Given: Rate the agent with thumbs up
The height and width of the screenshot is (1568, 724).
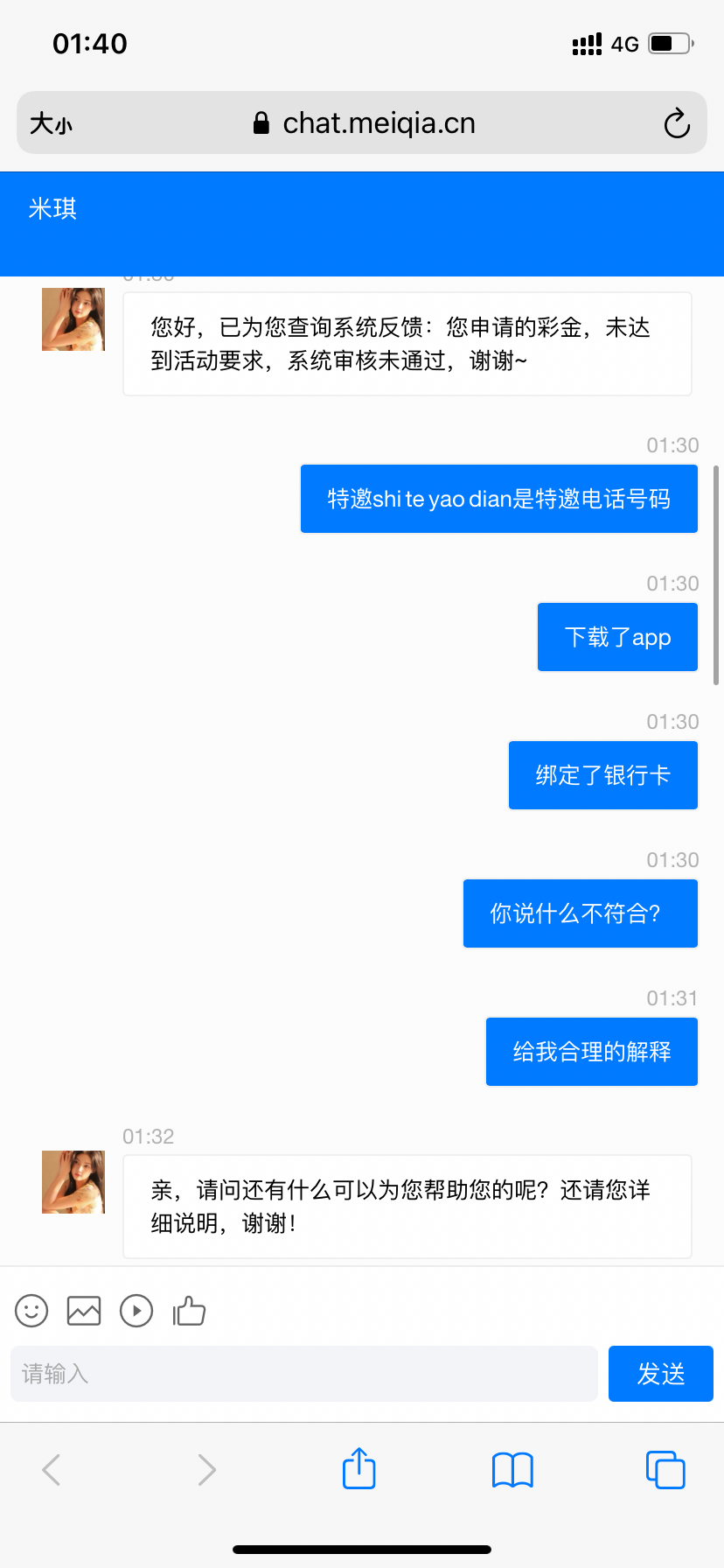Looking at the screenshot, I should click(x=189, y=1311).
